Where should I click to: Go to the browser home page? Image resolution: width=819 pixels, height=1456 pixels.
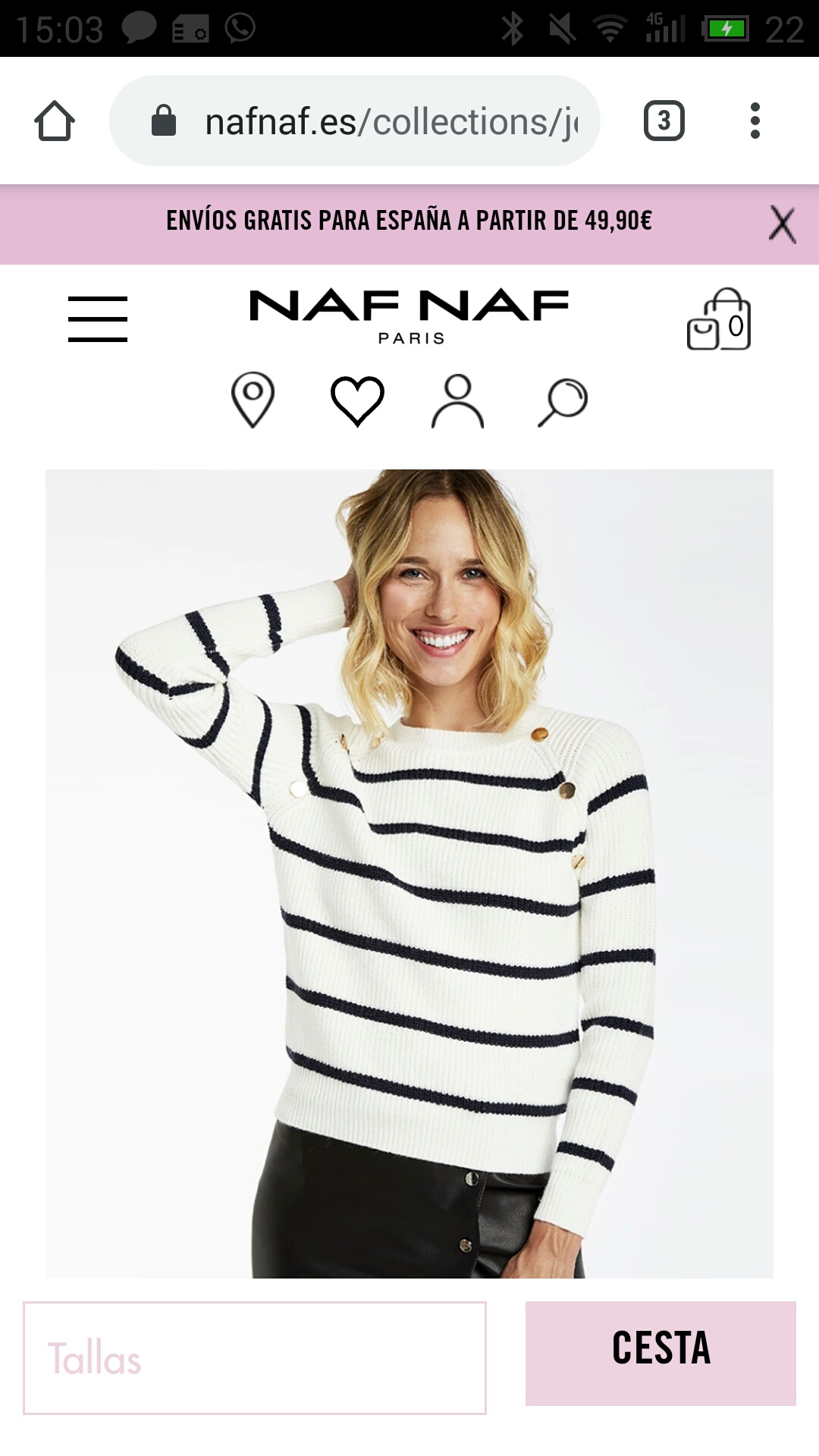(55, 121)
